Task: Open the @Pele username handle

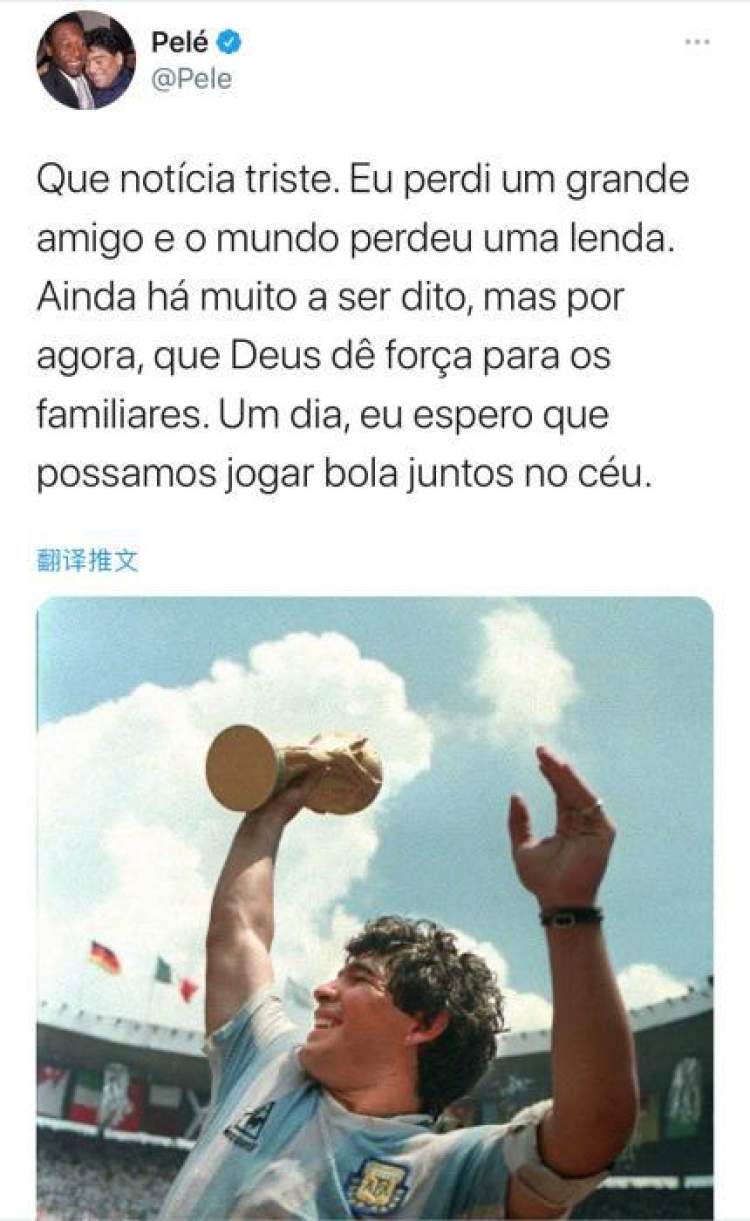Action: 190,79
